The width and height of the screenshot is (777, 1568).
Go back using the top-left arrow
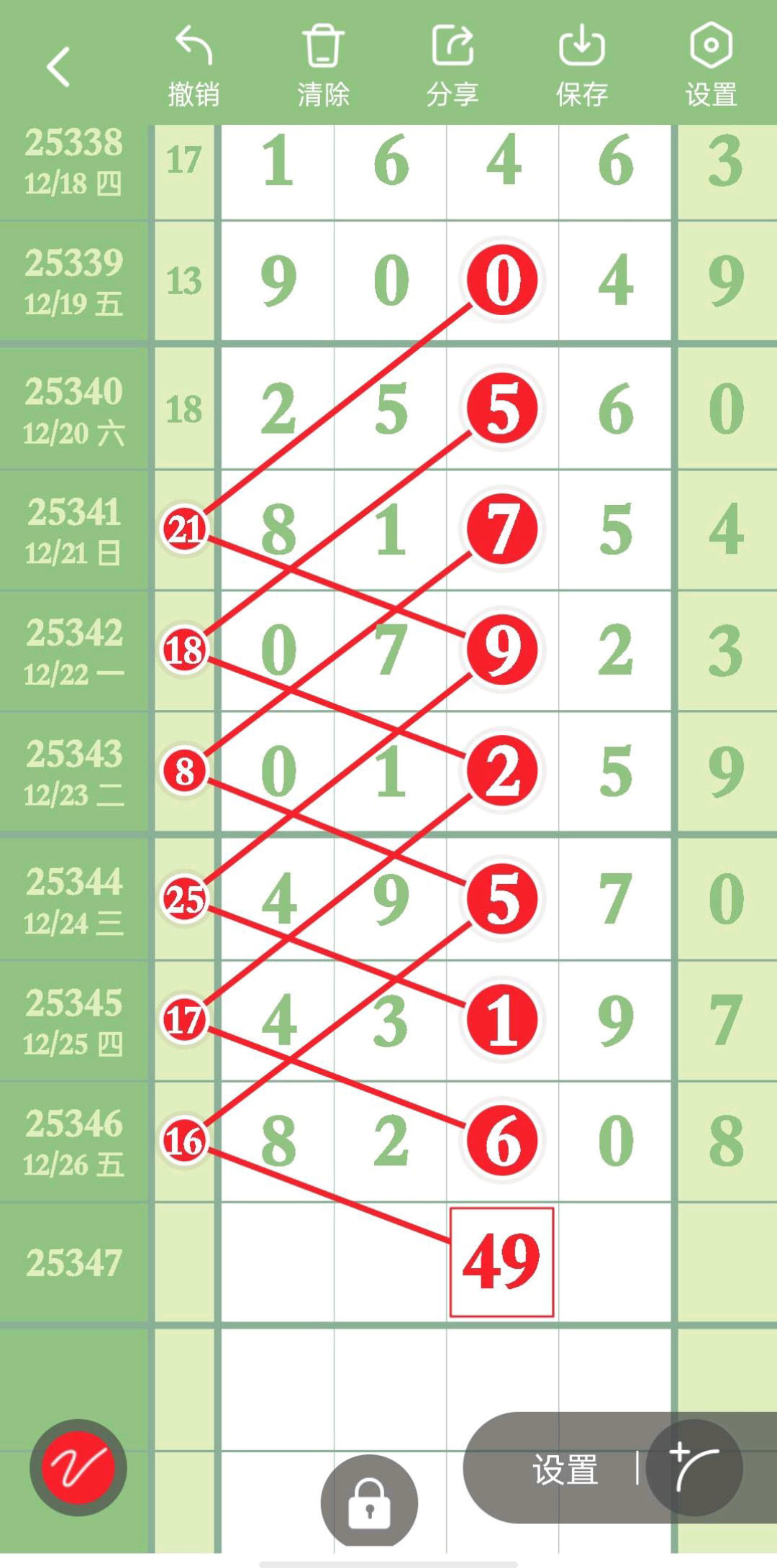point(59,67)
